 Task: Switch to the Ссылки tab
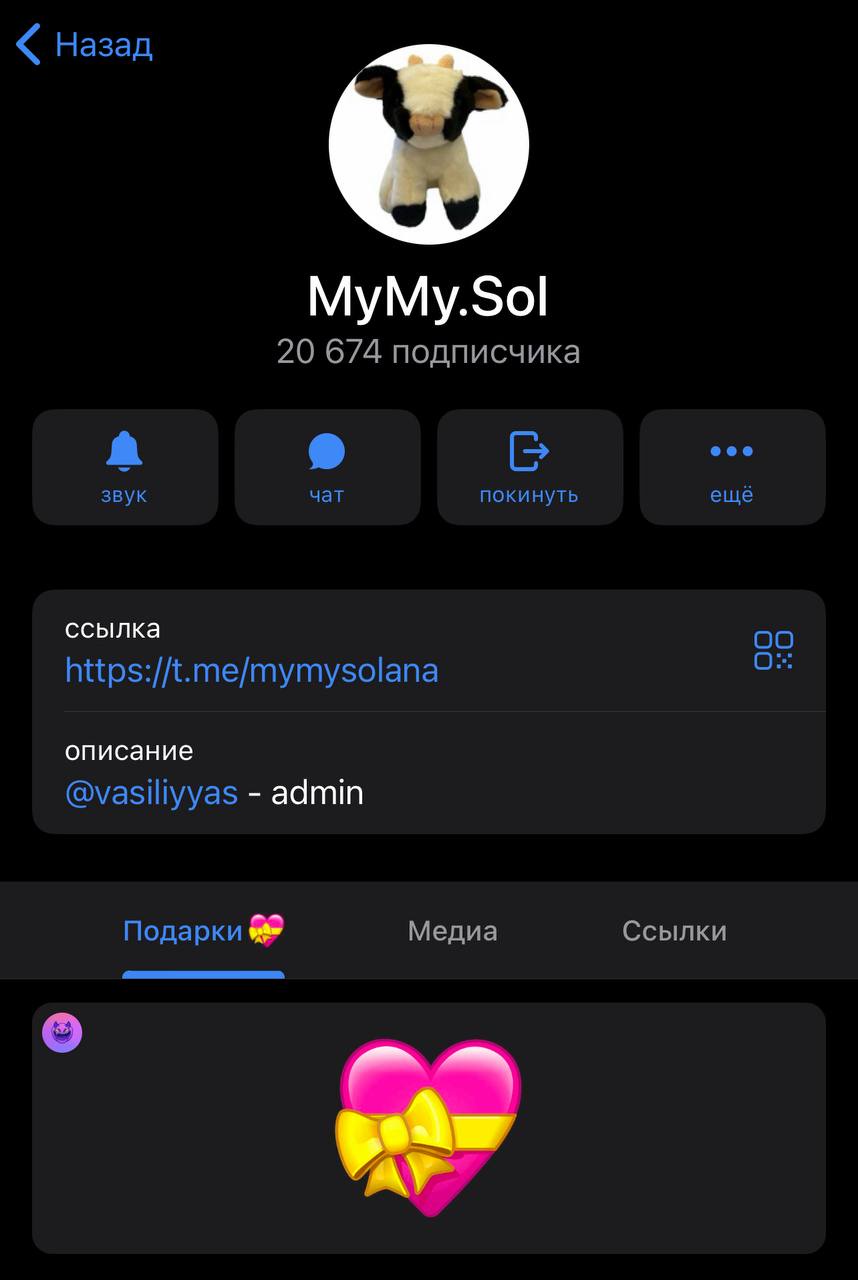[x=674, y=931]
